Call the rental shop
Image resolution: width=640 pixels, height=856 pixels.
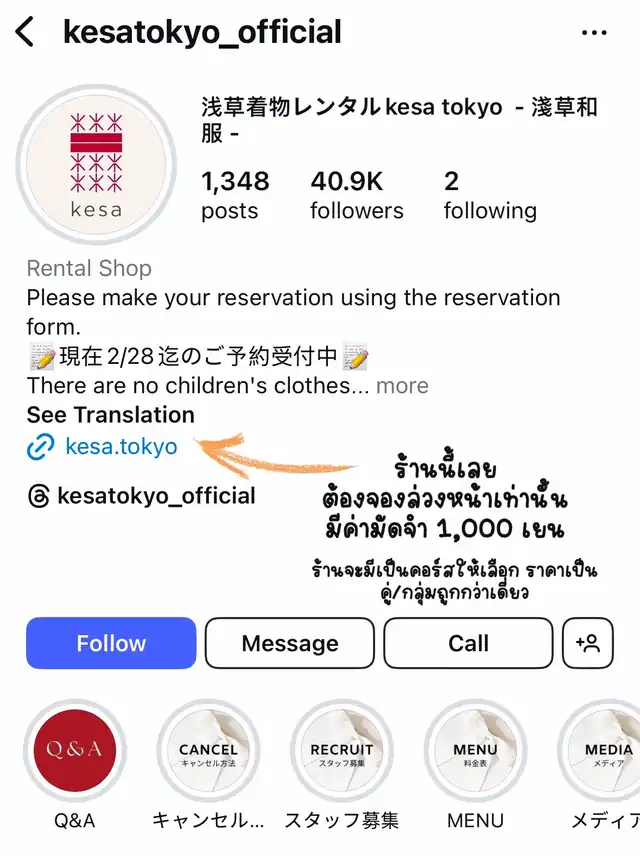[468, 643]
